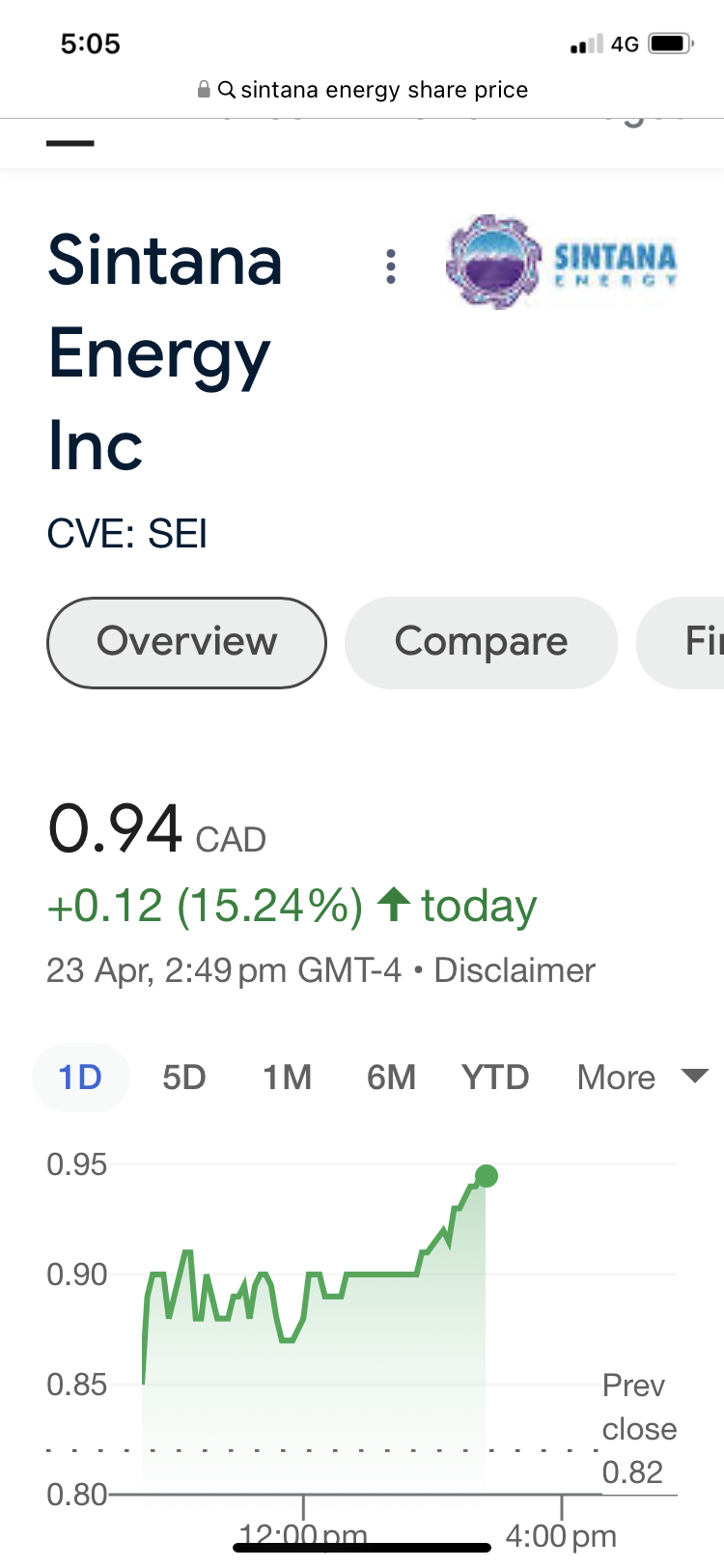Switch chart to YTD range
This screenshot has width=724, height=1568.
click(495, 1077)
